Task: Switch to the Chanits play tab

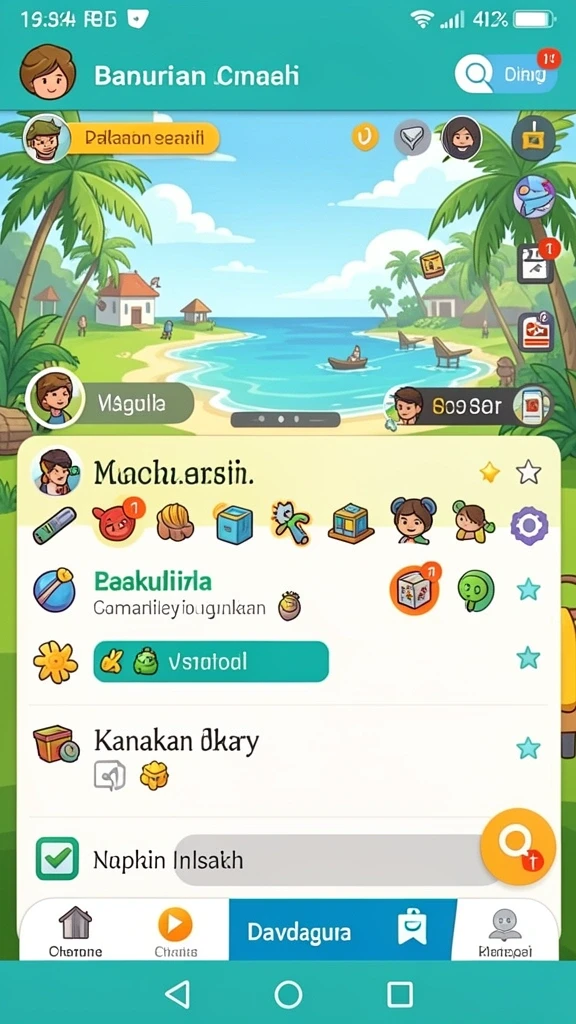Action: [176, 931]
